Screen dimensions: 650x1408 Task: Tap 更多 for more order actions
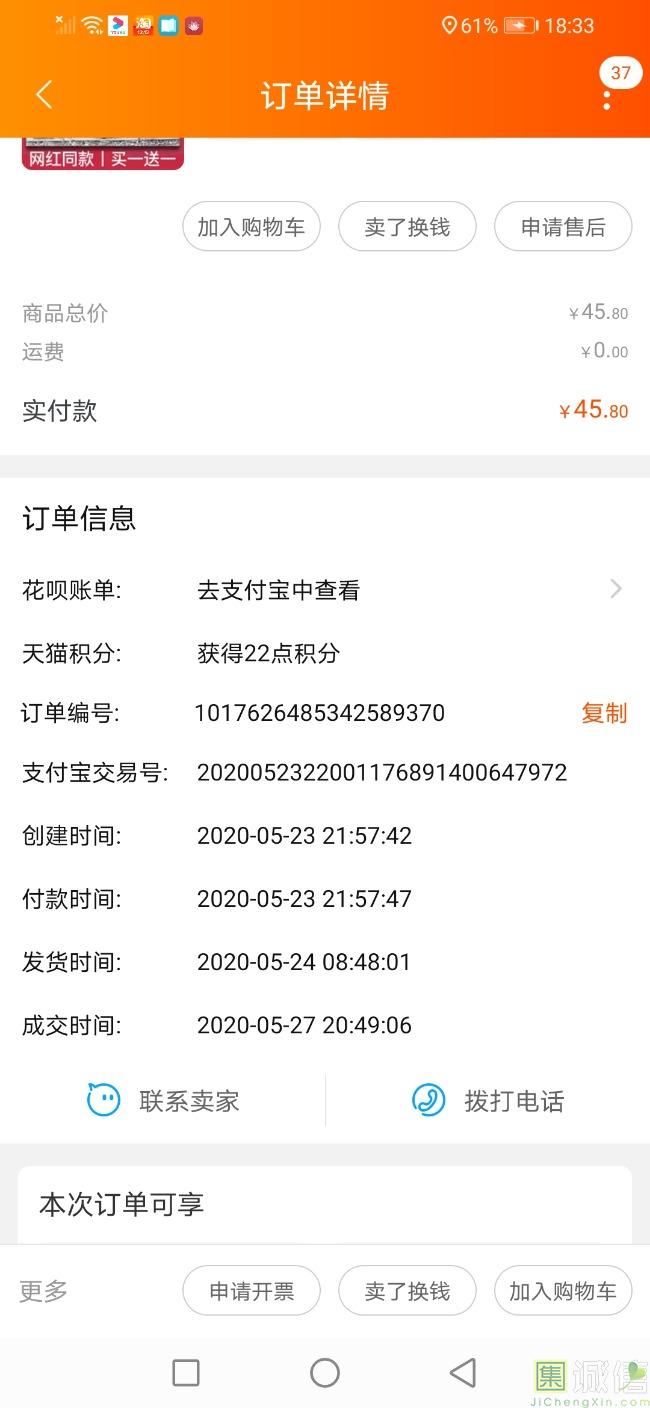(44, 1291)
